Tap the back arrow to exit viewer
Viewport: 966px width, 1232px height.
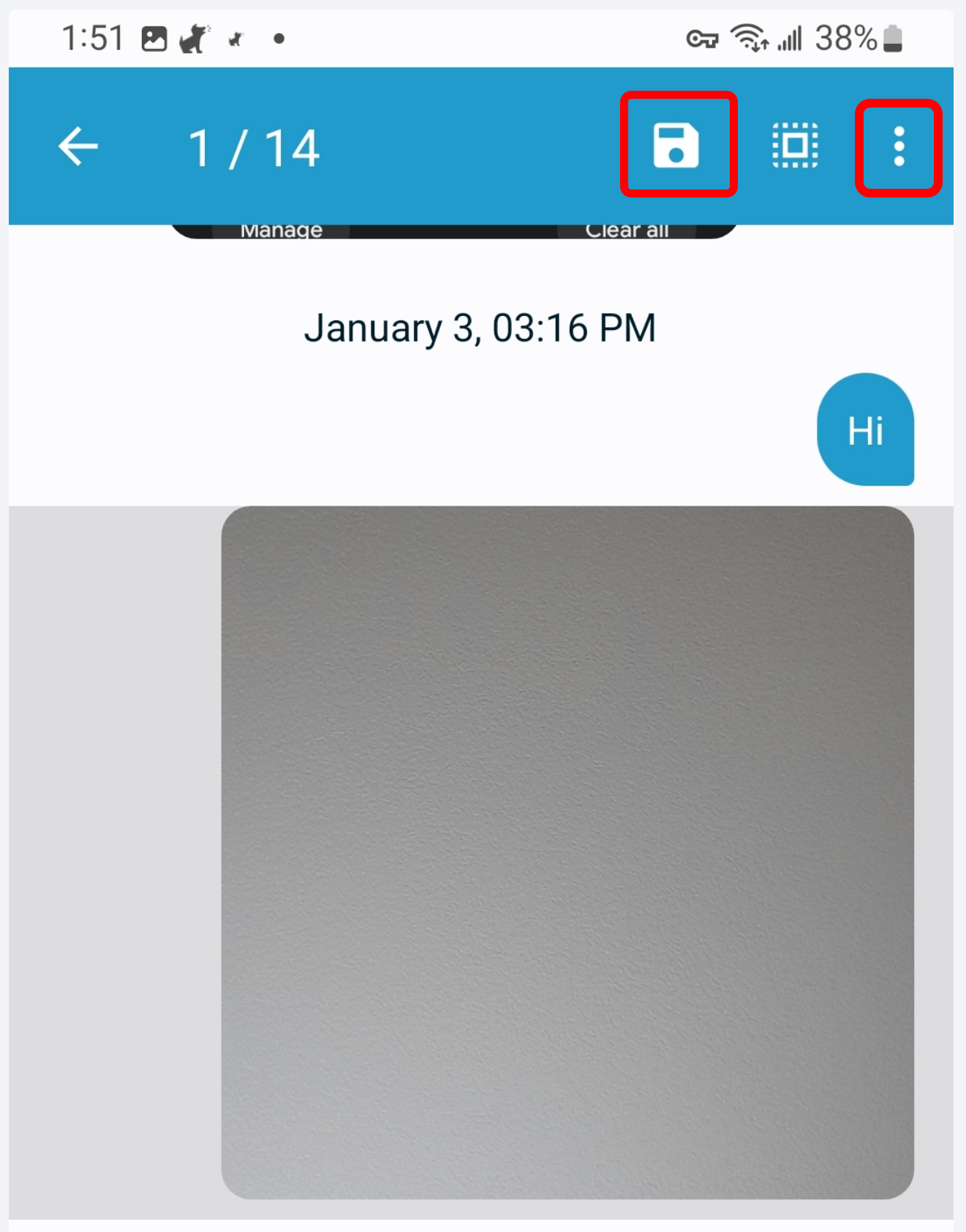coord(78,146)
